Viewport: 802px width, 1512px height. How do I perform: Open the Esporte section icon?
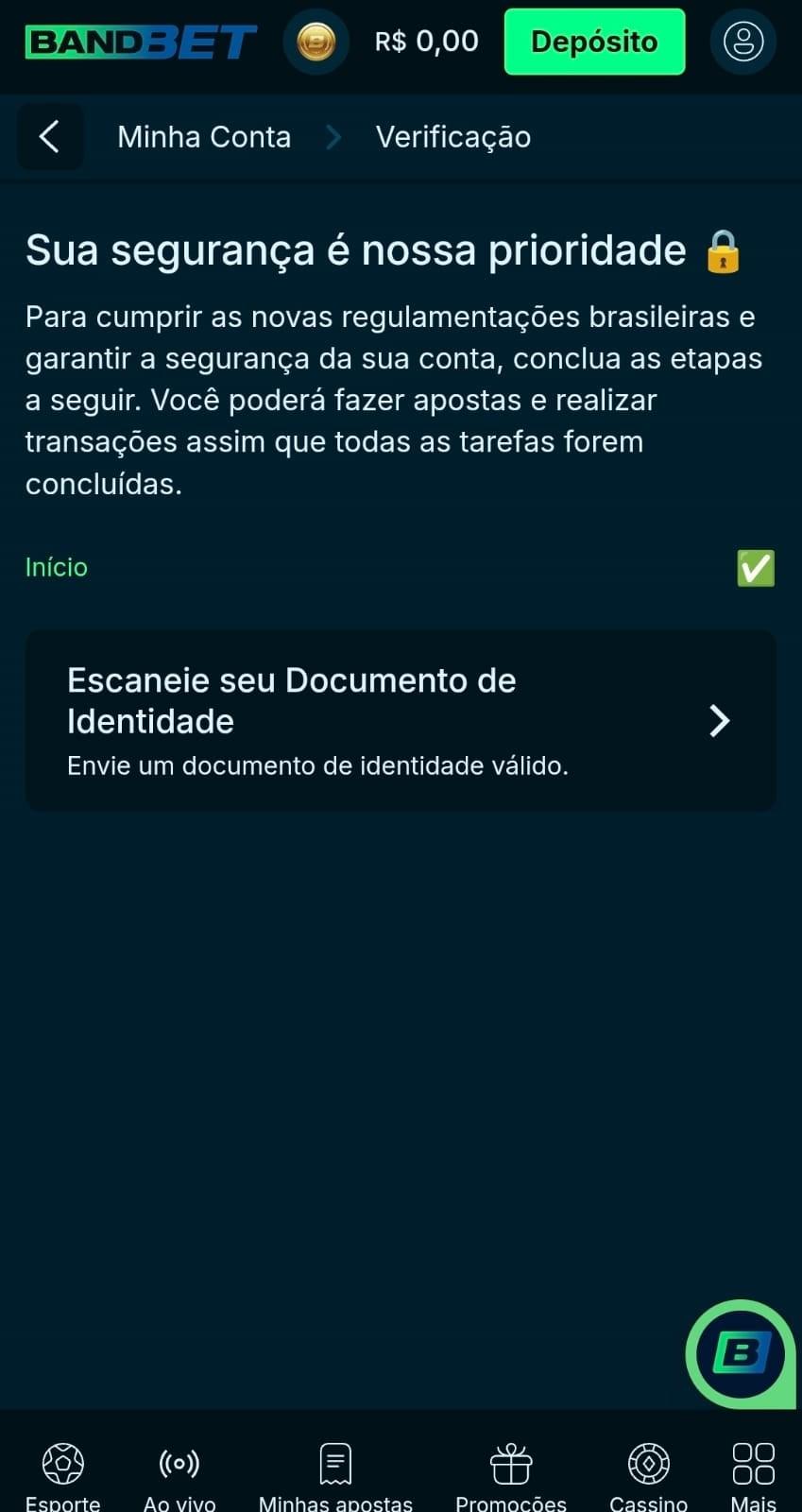(62, 1463)
